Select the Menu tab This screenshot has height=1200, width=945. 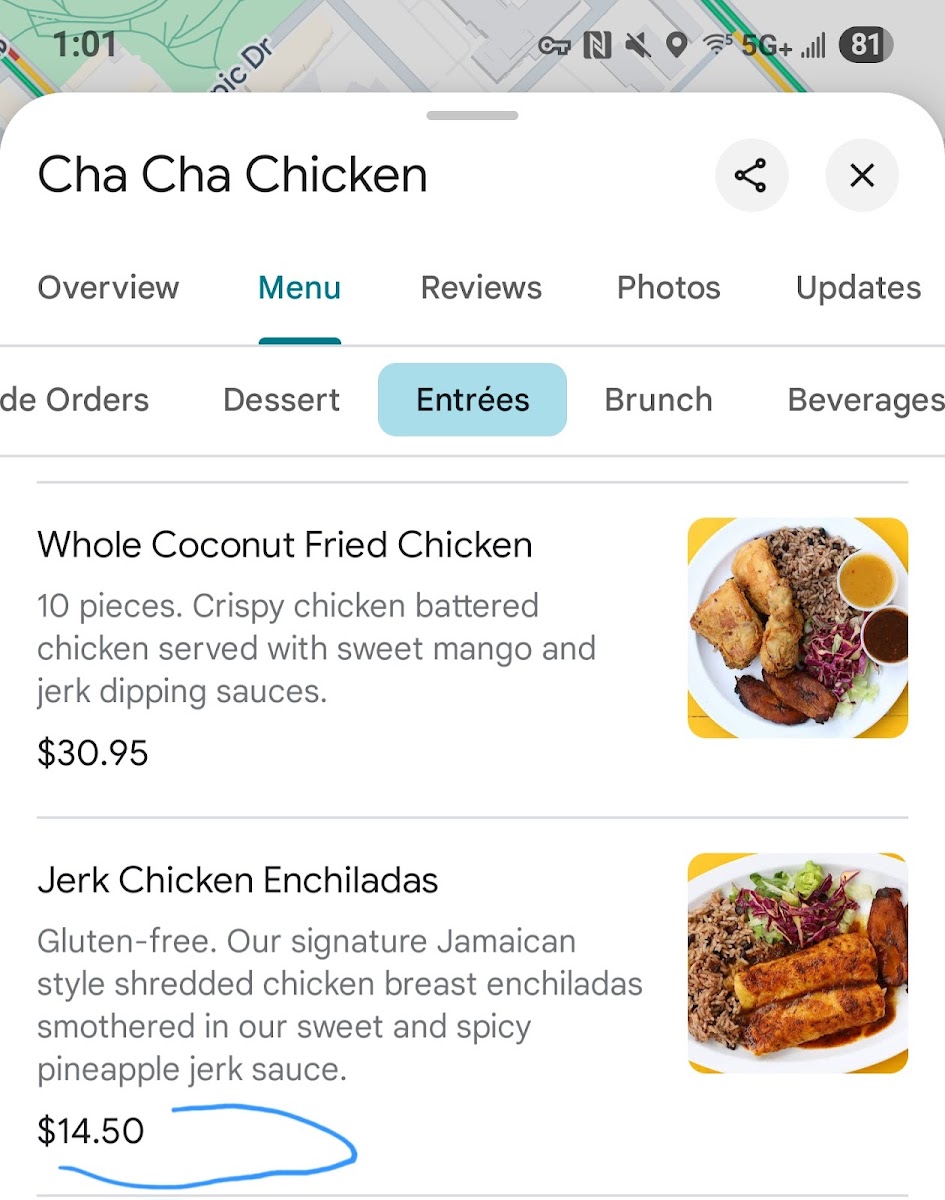tap(299, 288)
